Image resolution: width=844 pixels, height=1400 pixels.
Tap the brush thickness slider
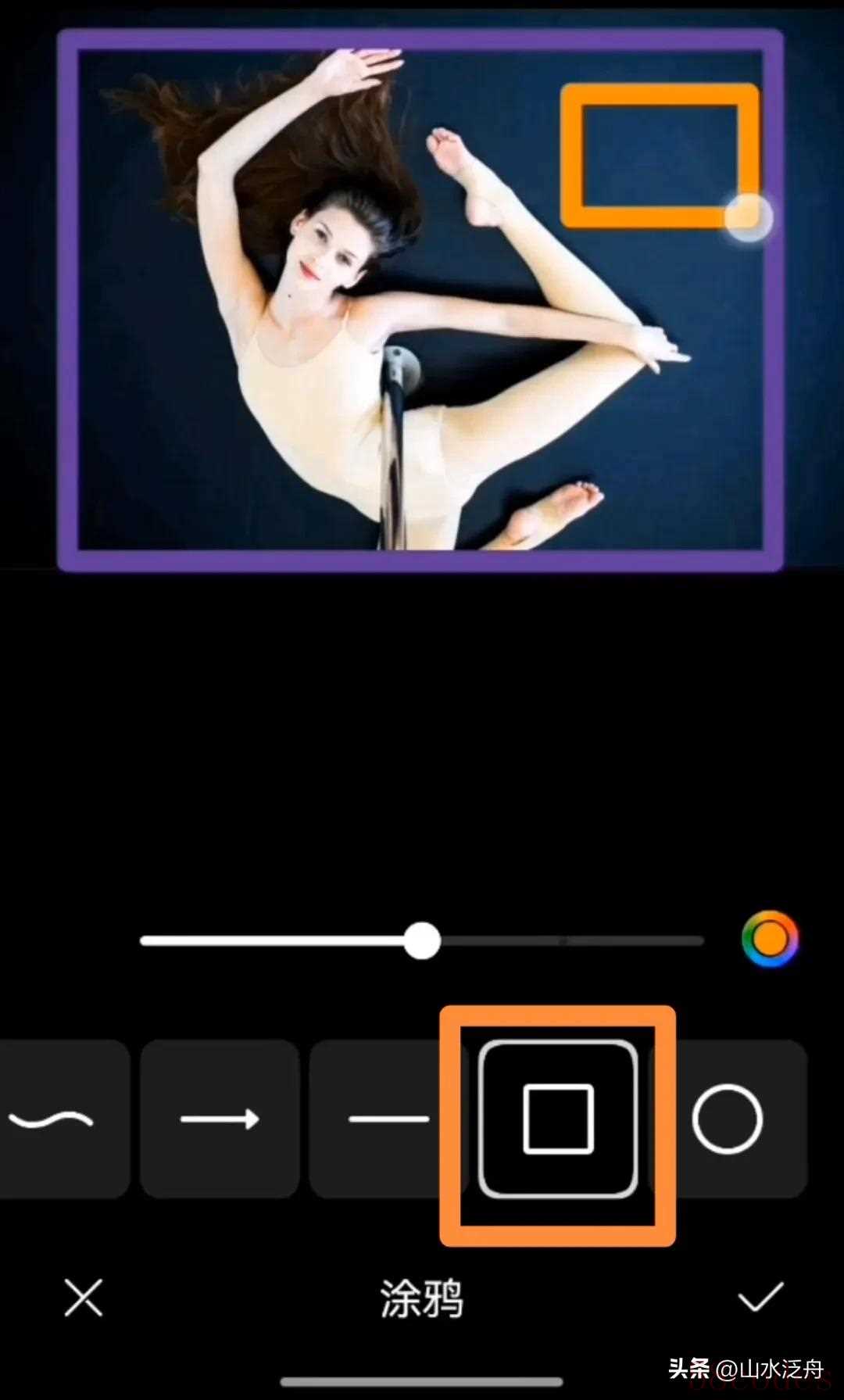[x=422, y=940]
